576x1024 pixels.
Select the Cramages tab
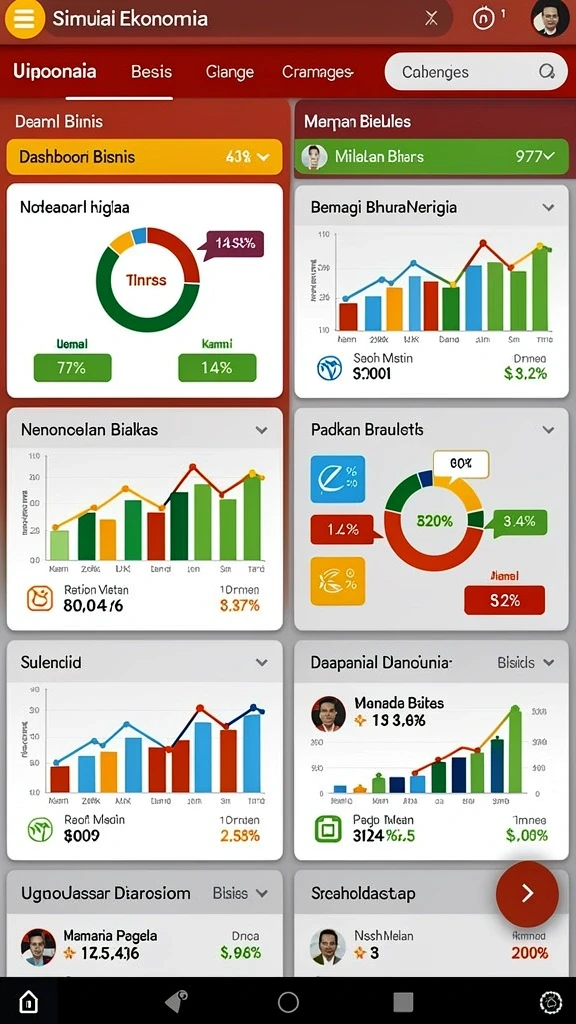(x=317, y=71)
